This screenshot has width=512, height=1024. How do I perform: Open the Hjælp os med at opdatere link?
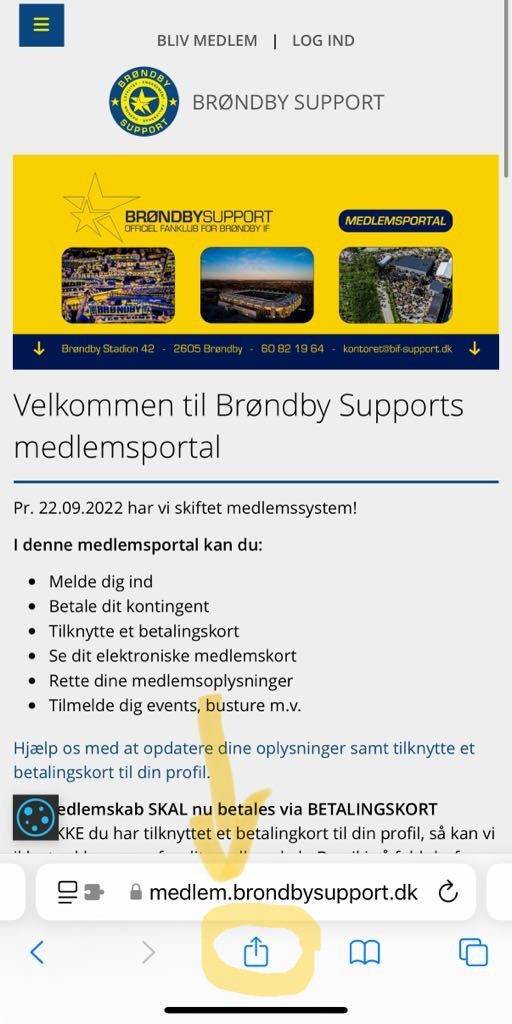pyautogui.click(x=244, y=761)
